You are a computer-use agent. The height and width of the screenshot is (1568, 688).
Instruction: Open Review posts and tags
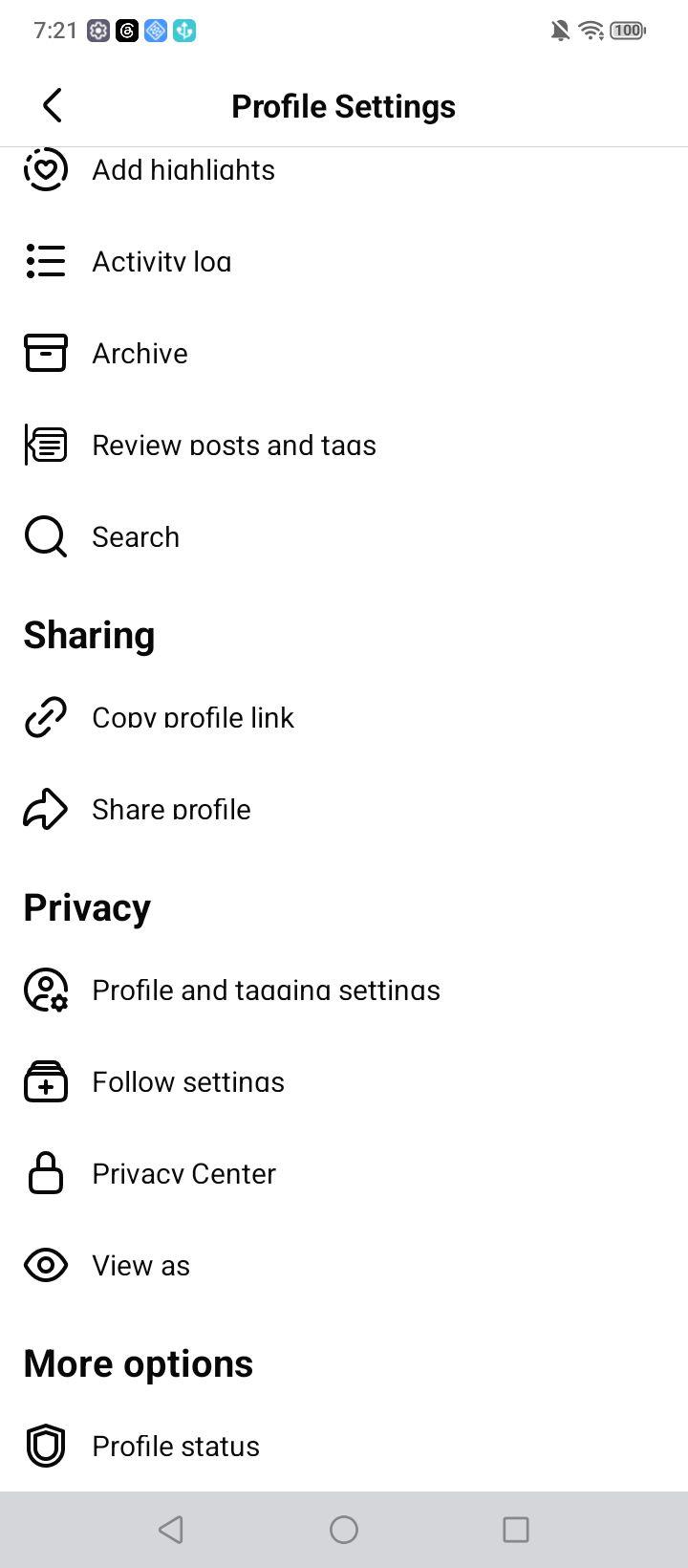344,445
